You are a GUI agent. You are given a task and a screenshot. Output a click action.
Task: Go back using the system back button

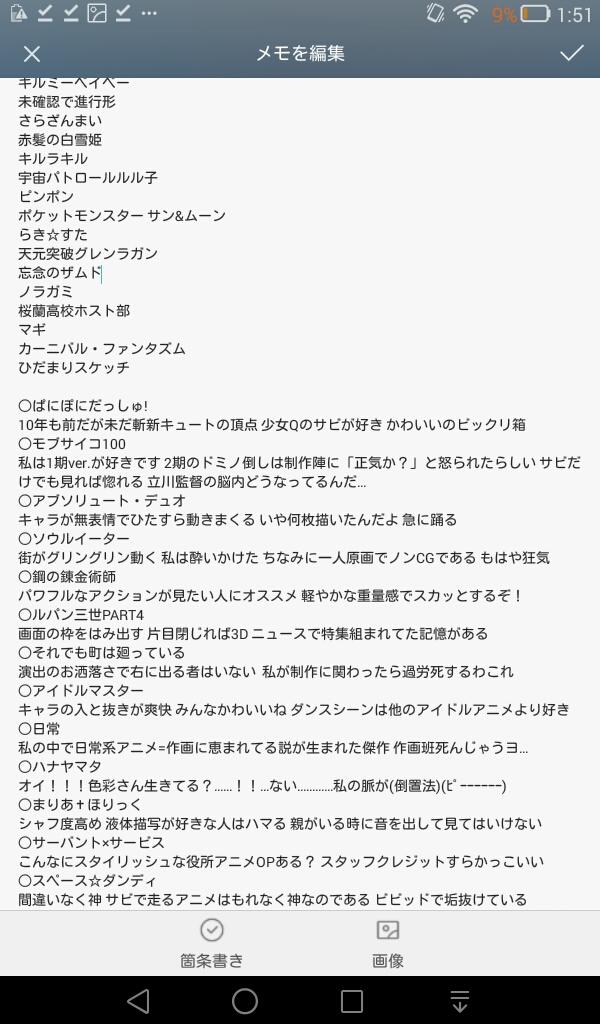pos(138,1000)
